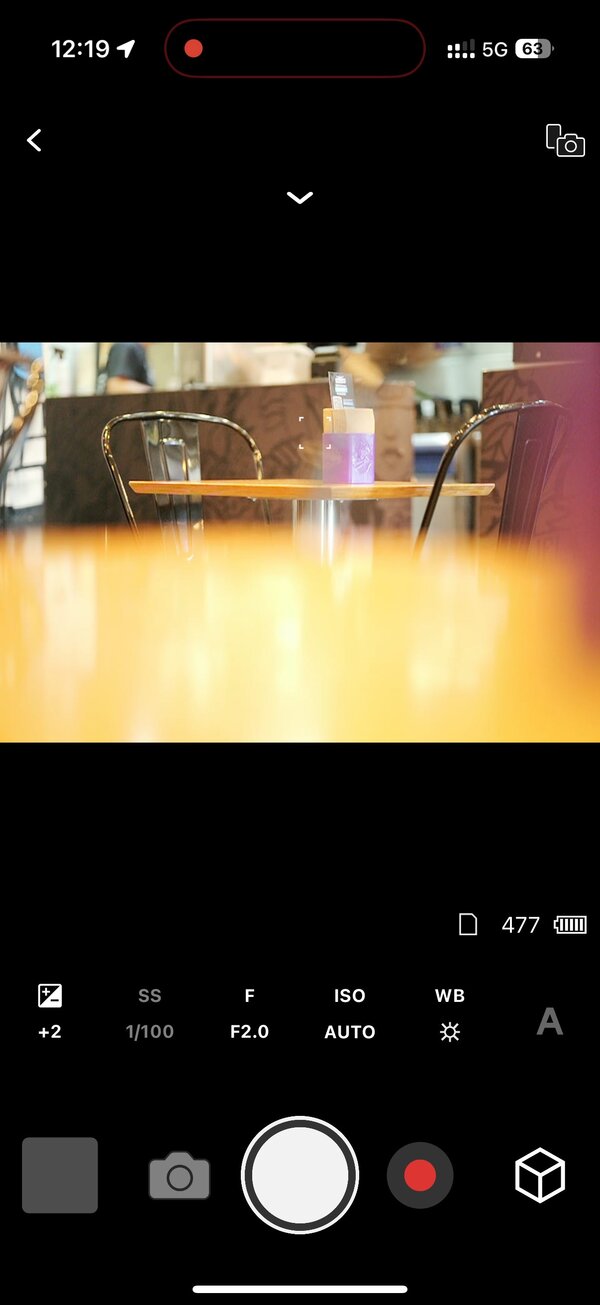Viewport: 600px width, 1305px height.
Task: Open the cube icon menu
Action: (x=540, y=1175)
